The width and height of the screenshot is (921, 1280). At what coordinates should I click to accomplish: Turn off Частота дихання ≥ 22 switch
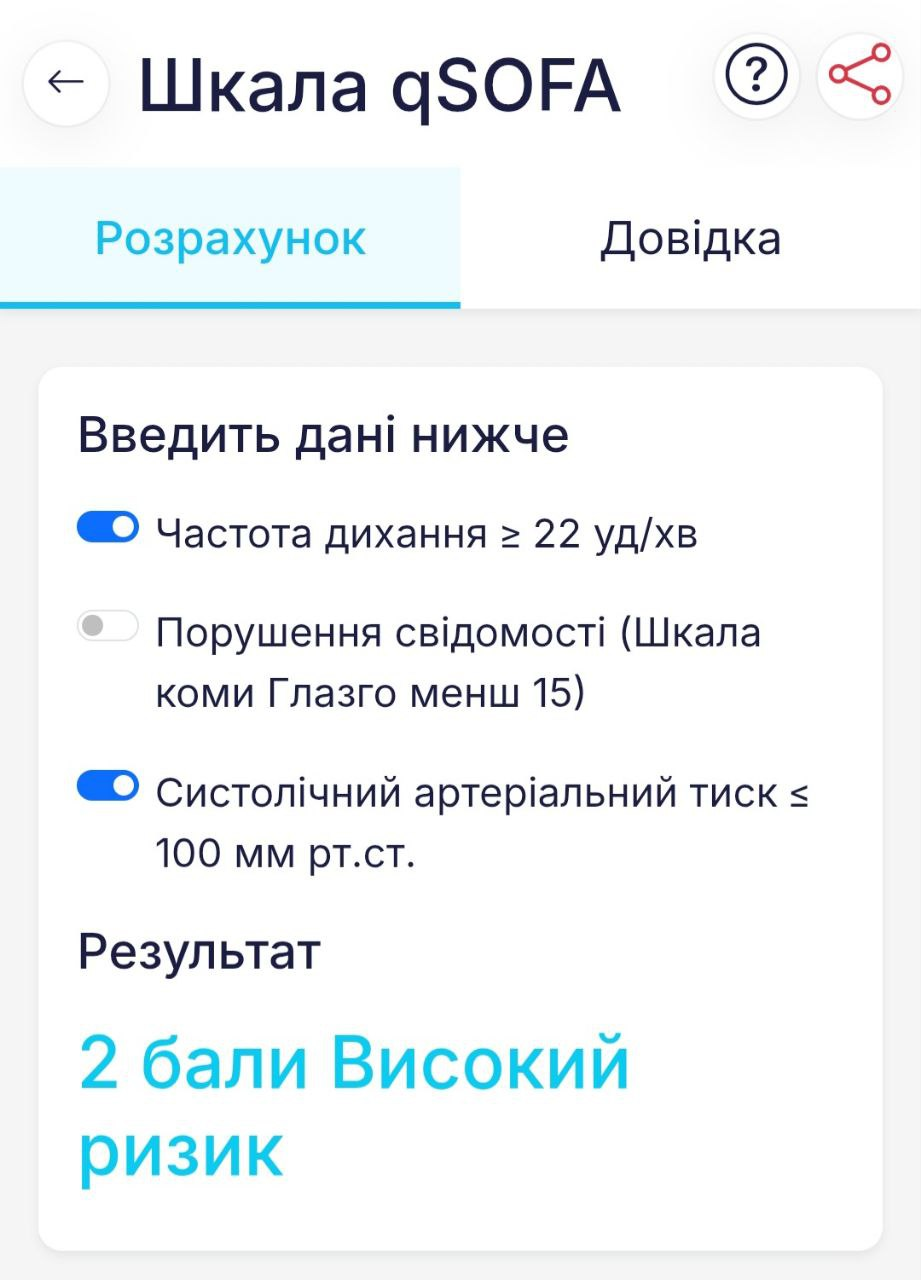108,528
